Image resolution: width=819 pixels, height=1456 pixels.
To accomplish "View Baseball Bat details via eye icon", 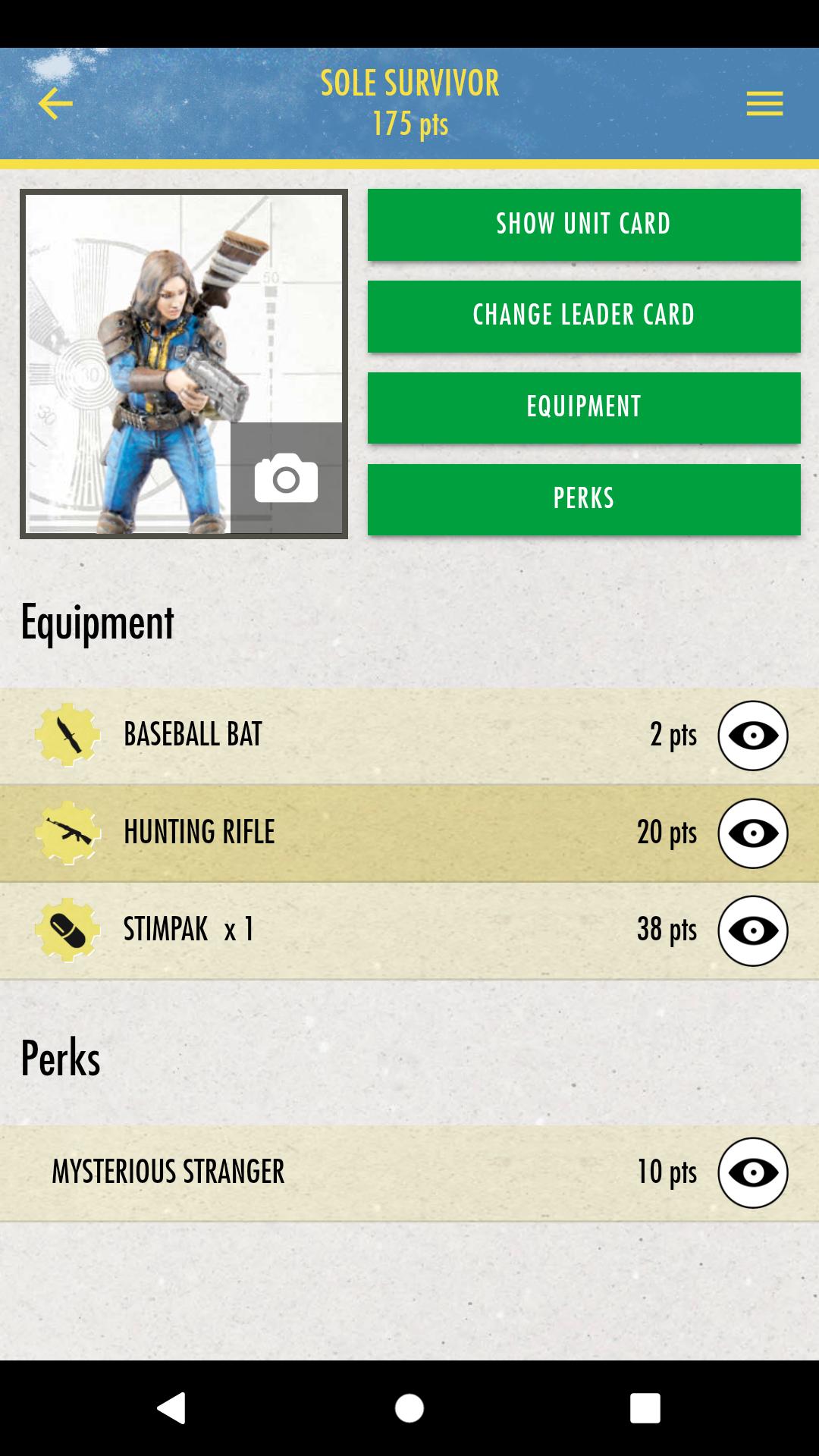I will 752,736.
